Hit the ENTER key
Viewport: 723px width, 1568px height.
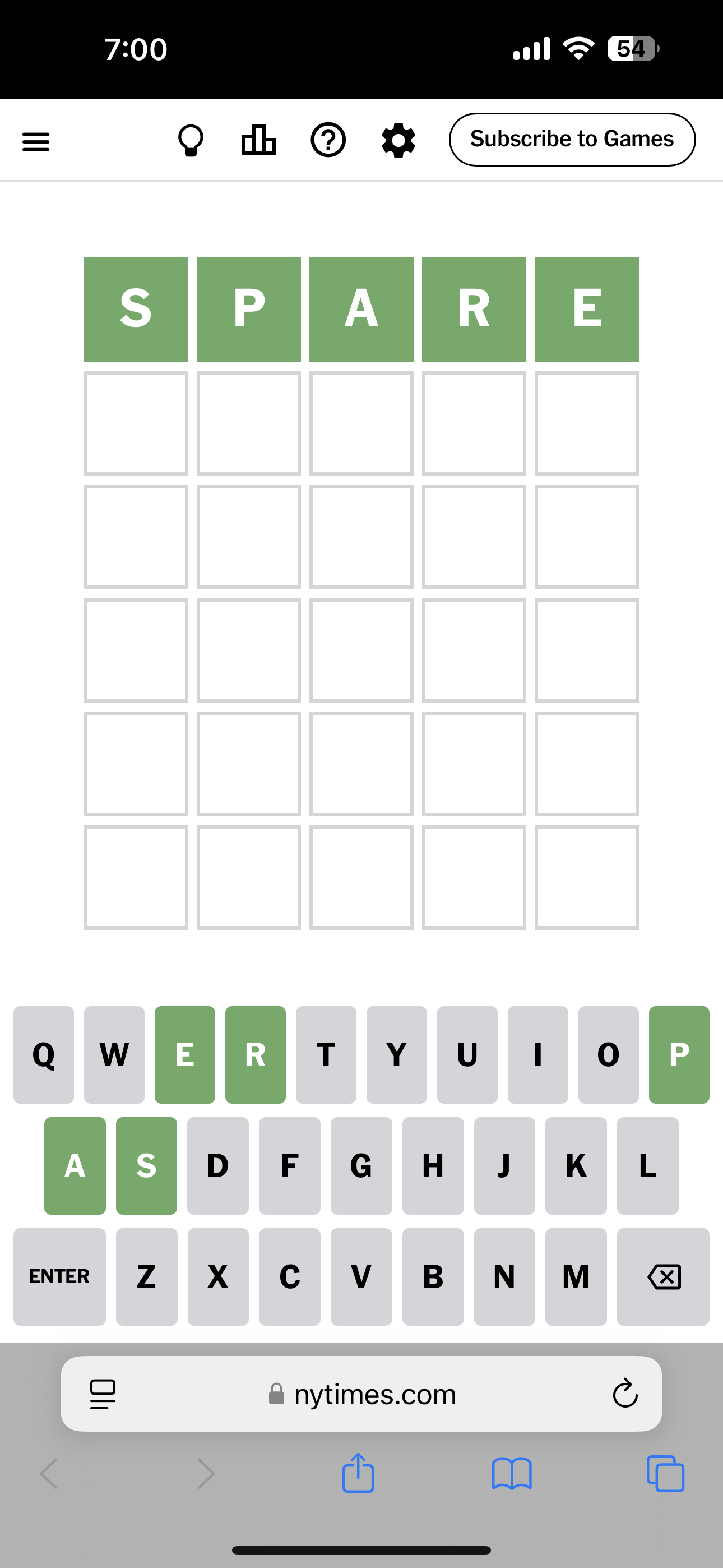(59, 1276)
